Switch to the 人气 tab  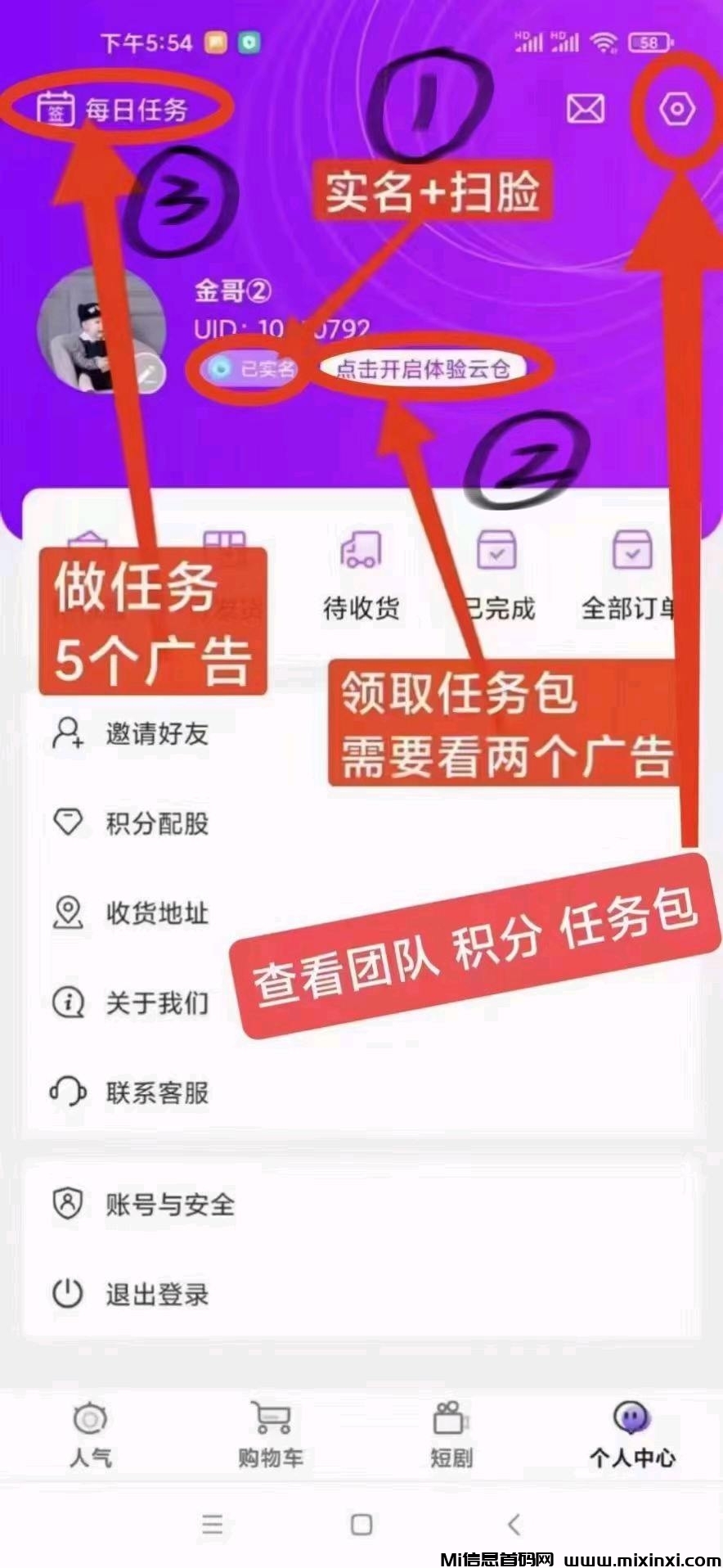pyautogui.click(x=90, y=1434)
